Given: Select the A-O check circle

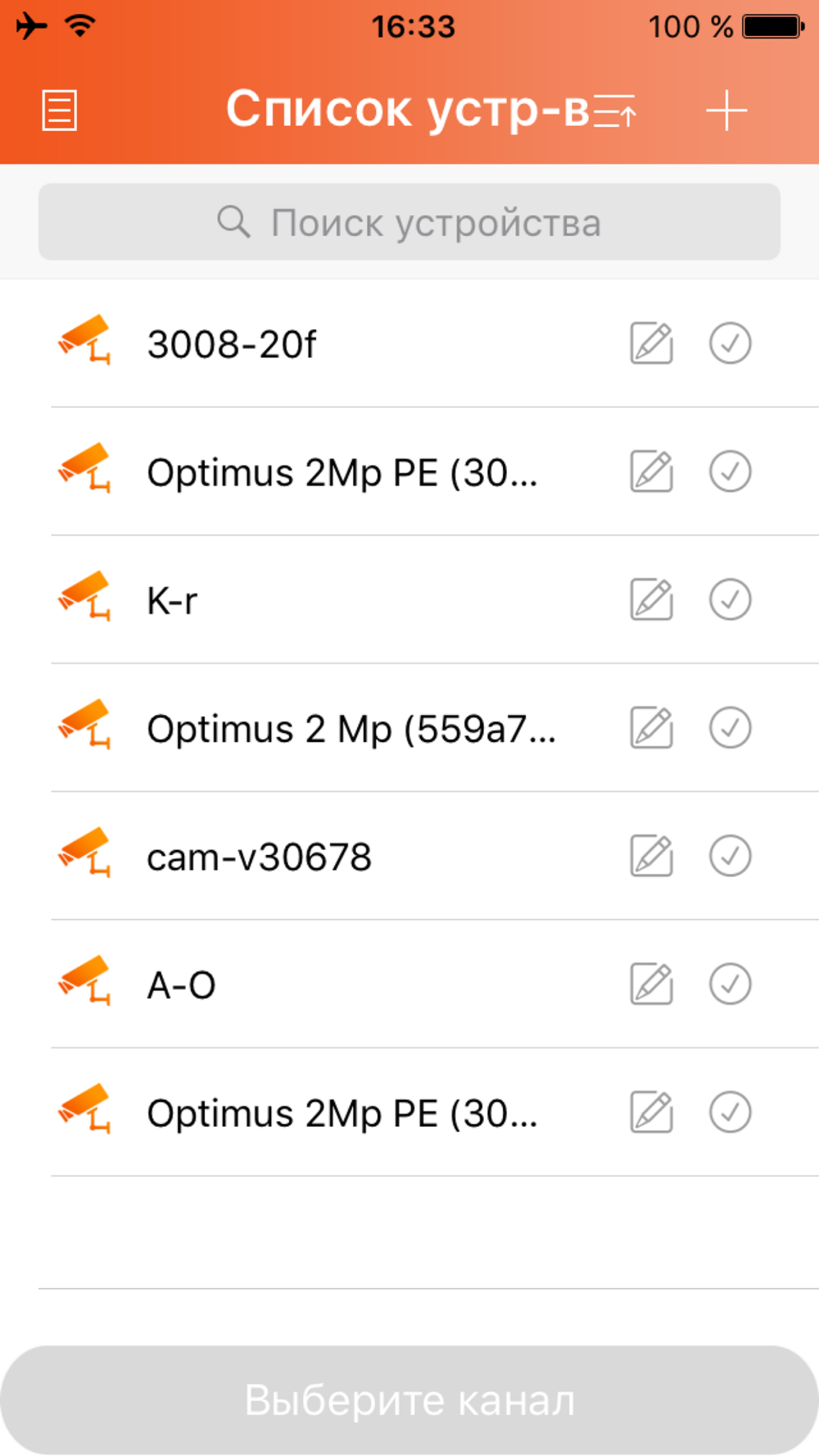Looking at the screenshot, I should click(x=730, y=983).
